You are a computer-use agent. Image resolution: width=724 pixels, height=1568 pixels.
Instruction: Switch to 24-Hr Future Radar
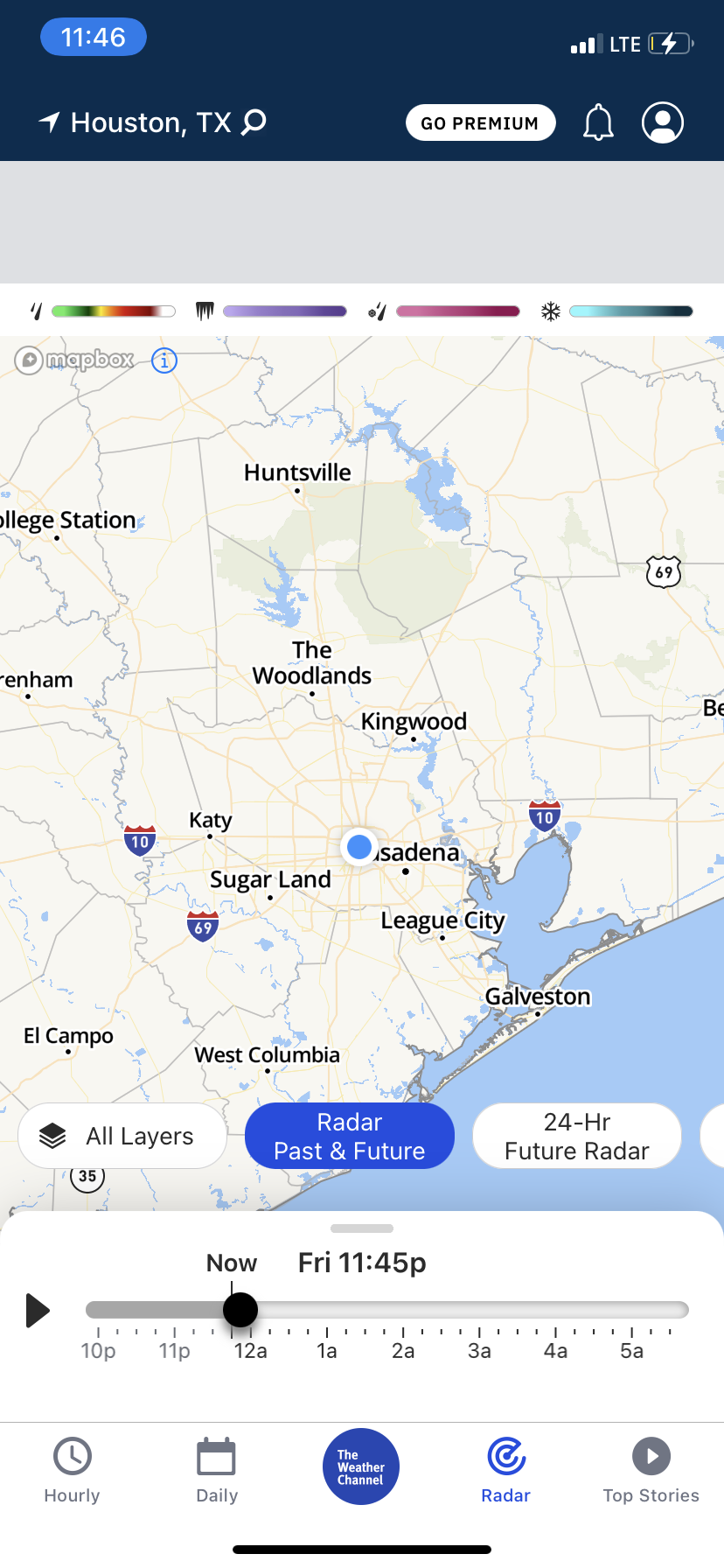577,1136
